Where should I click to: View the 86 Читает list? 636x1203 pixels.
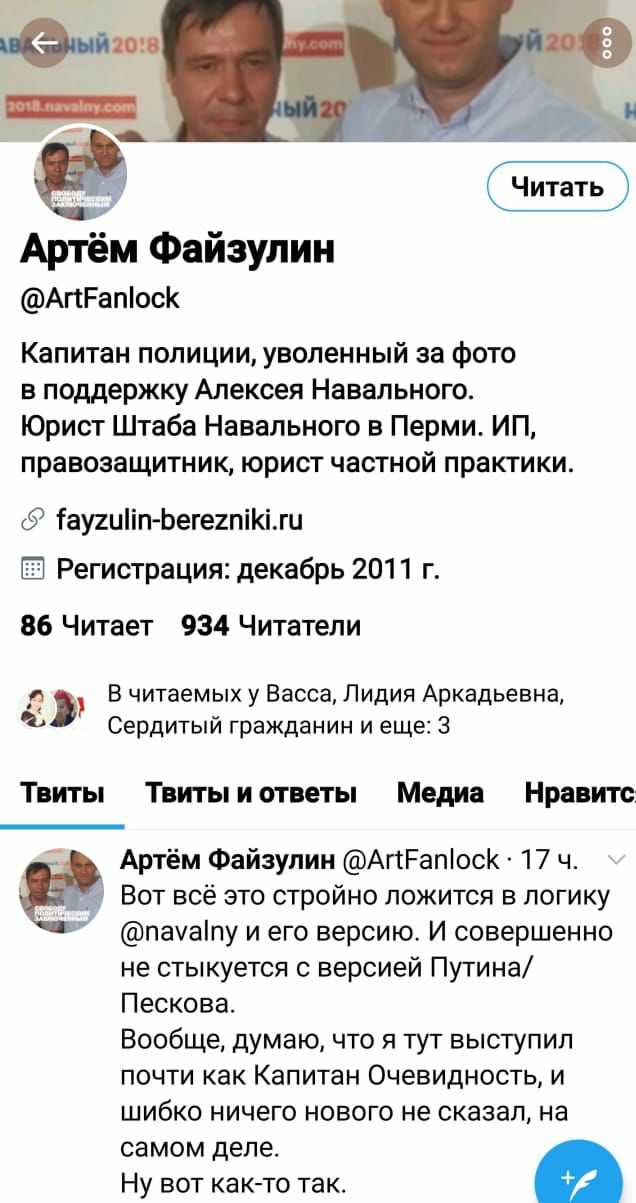pyautogui.click(x=87, y=626)
